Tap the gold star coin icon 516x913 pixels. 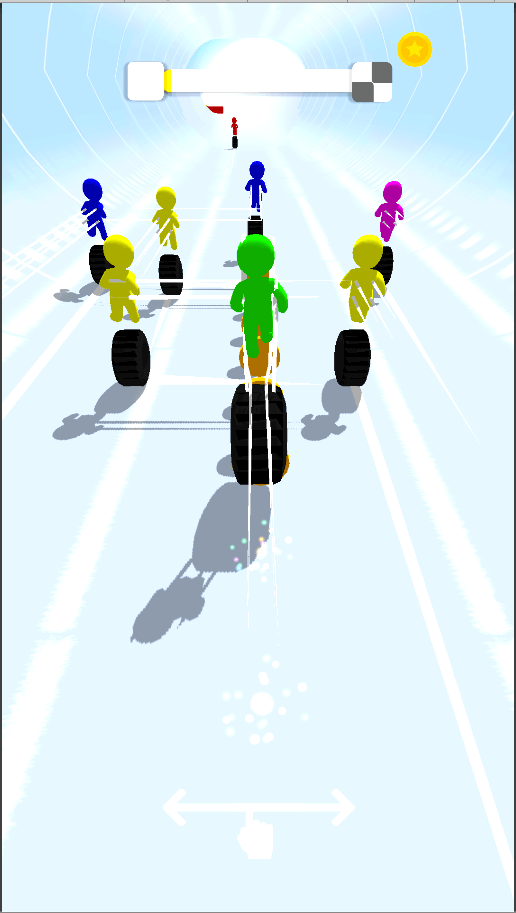[x=415, y=49]
